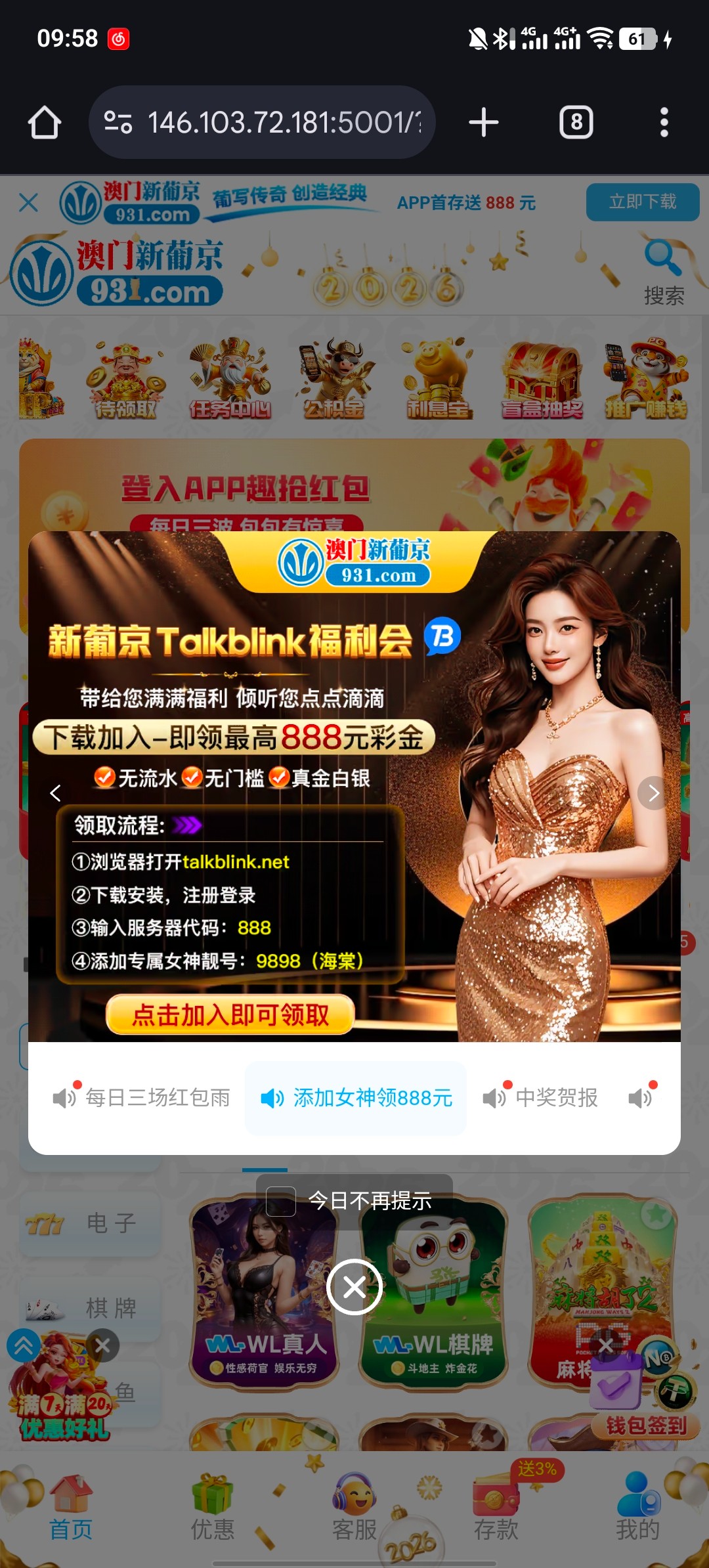Tap the browser address bar
The height and width of the screenshot is (1568, 709).
pyautogui.click(x=263, y=123)
